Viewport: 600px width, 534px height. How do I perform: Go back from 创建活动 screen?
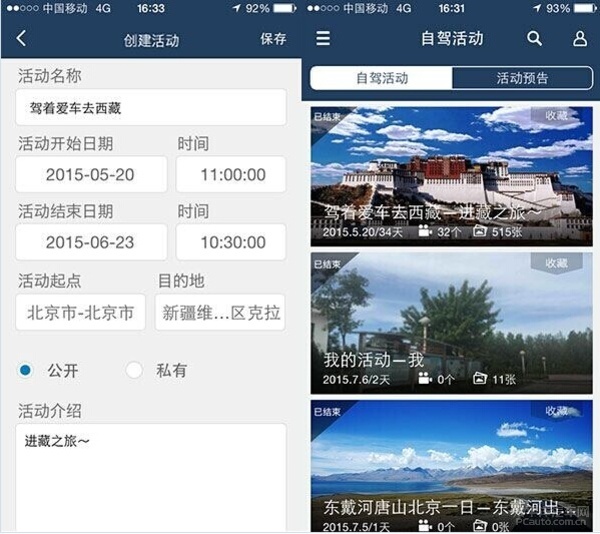click(x=22, y=40)
